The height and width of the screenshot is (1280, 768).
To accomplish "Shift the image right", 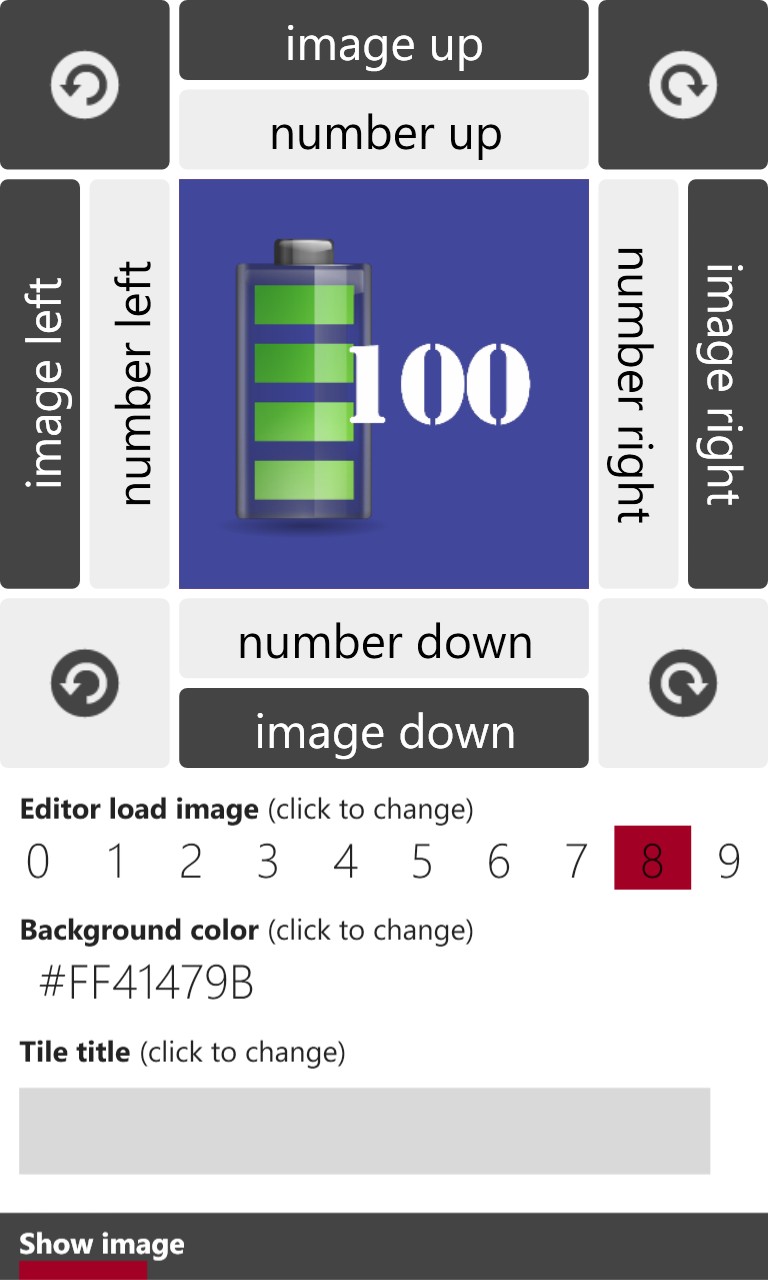I will click(x=728, y=384).
